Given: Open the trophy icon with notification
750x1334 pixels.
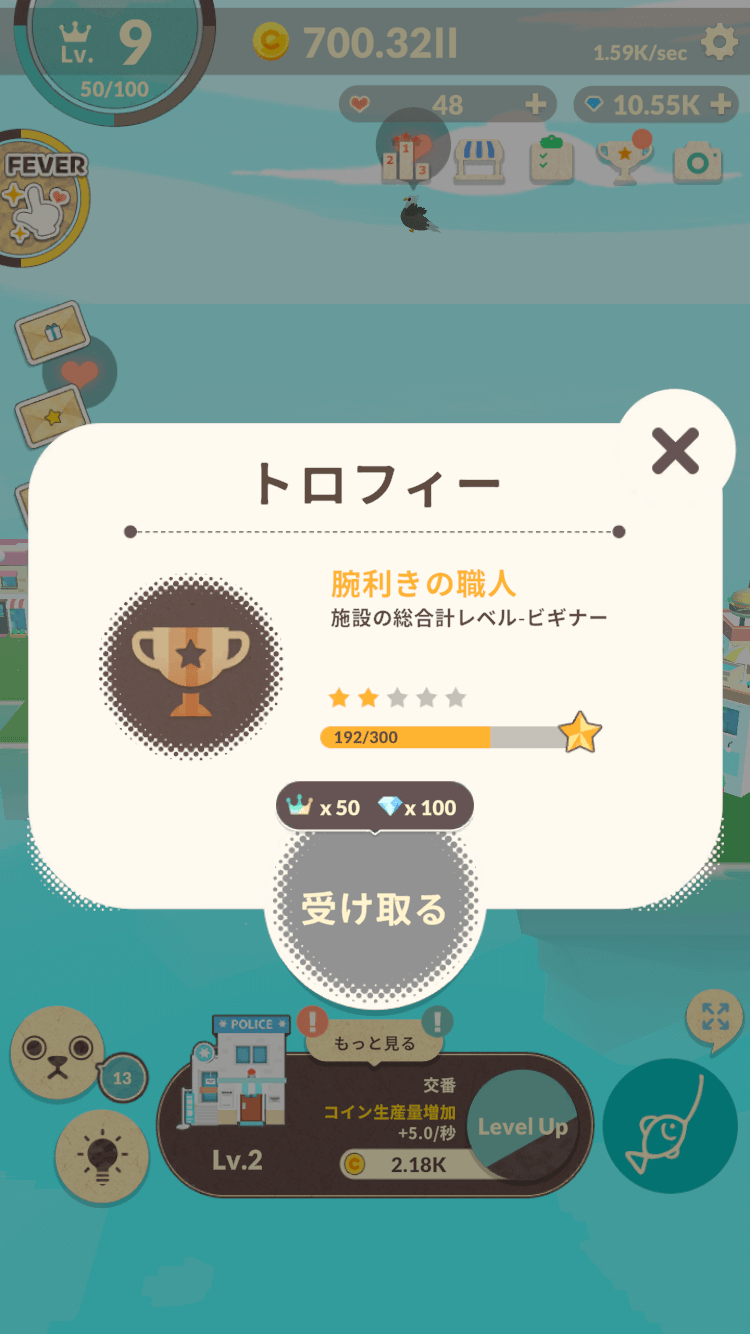Looking at the screenshot, I should tap(623, 158).
